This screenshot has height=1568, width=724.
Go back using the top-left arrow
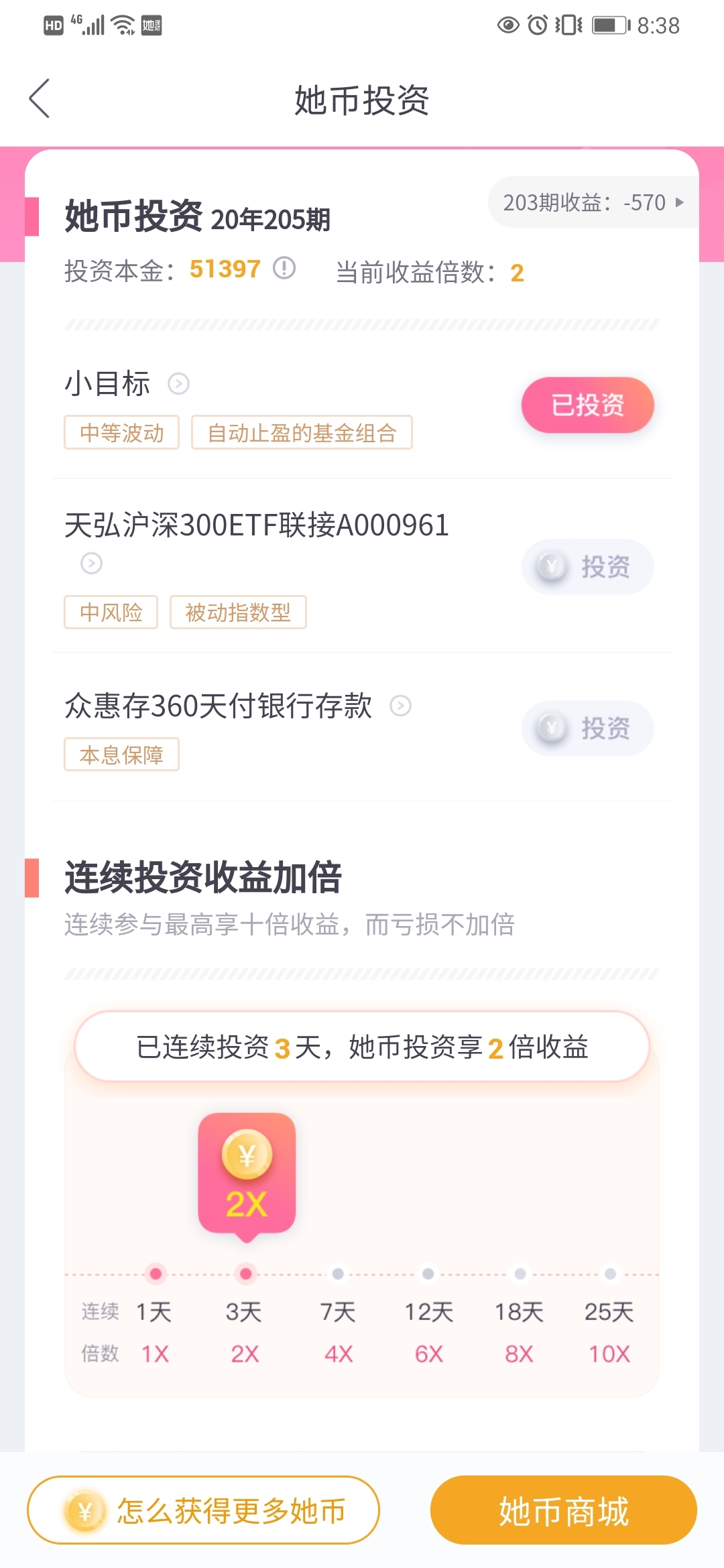(40, 99)
